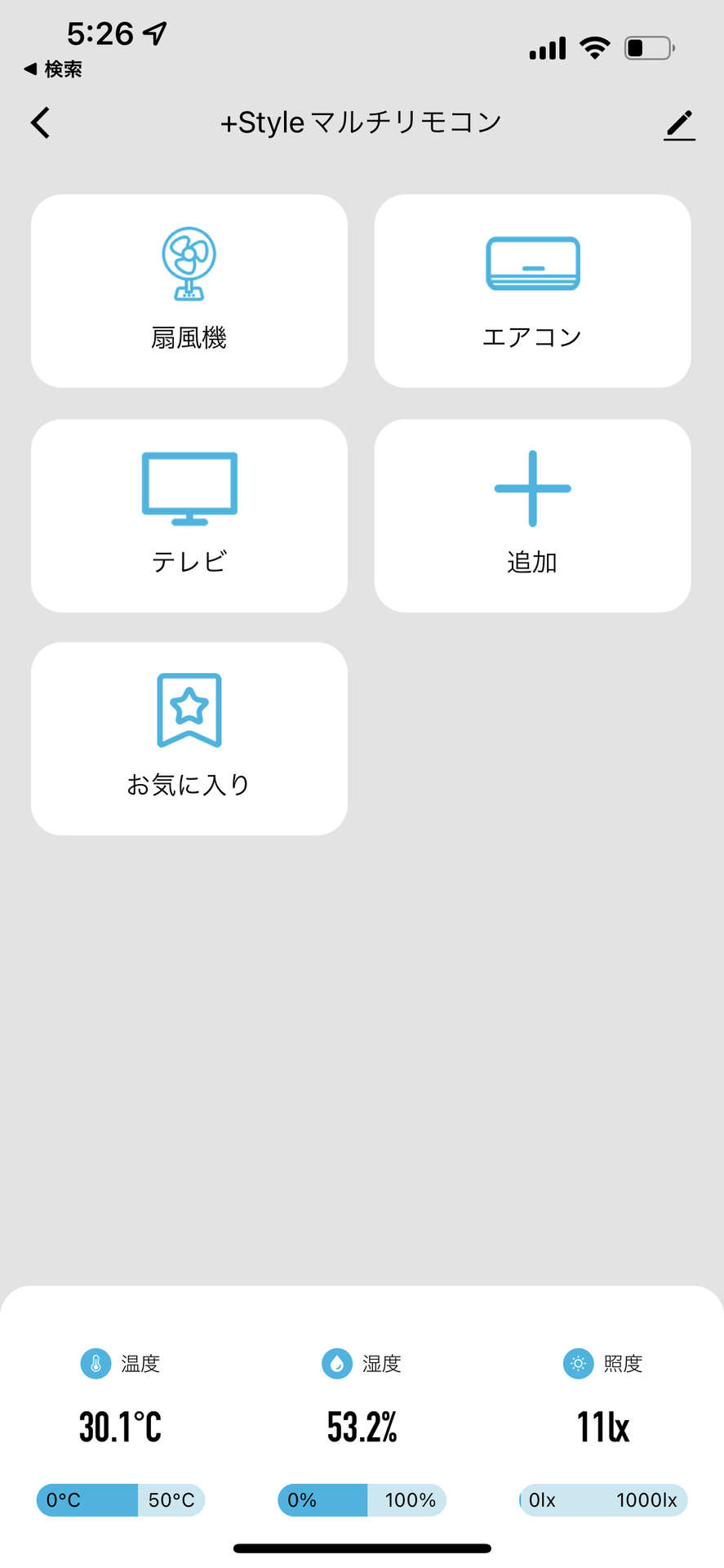Go back using the left chevron arrow
Viewport: 724px width, 1568px height.
[x=39, y=122]
